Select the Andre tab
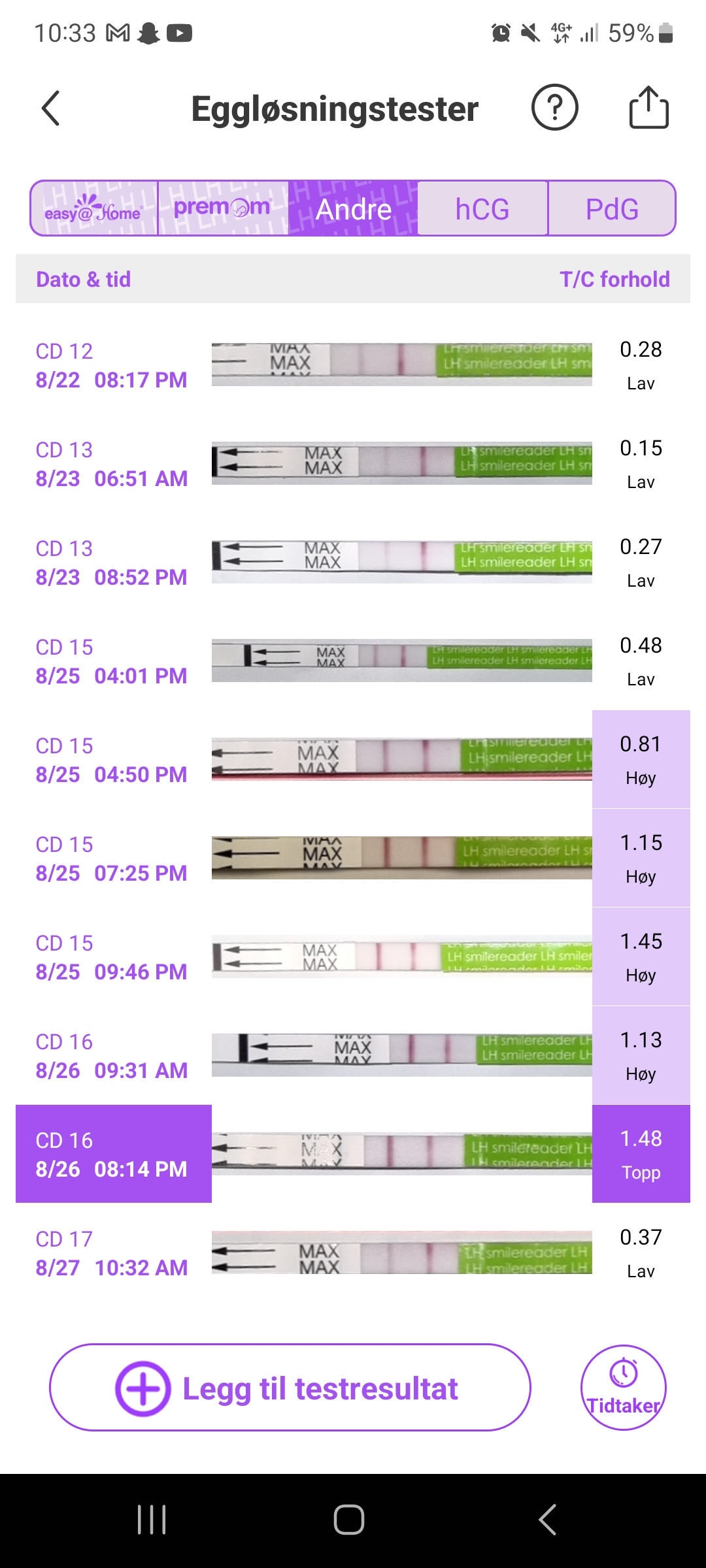The image size is (706, 1568). (x=353, y=208)
